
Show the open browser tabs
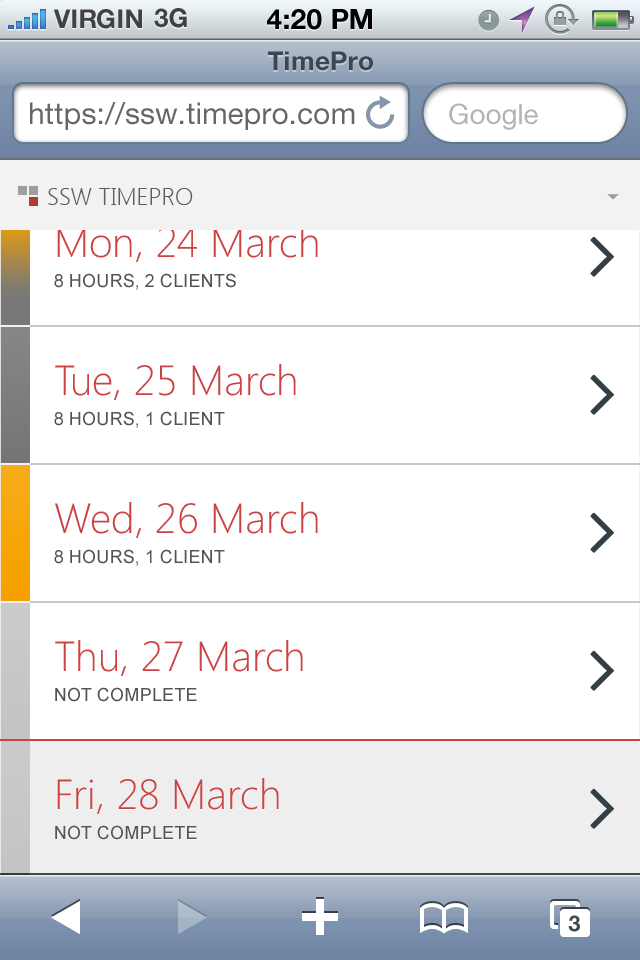point(570,917)
